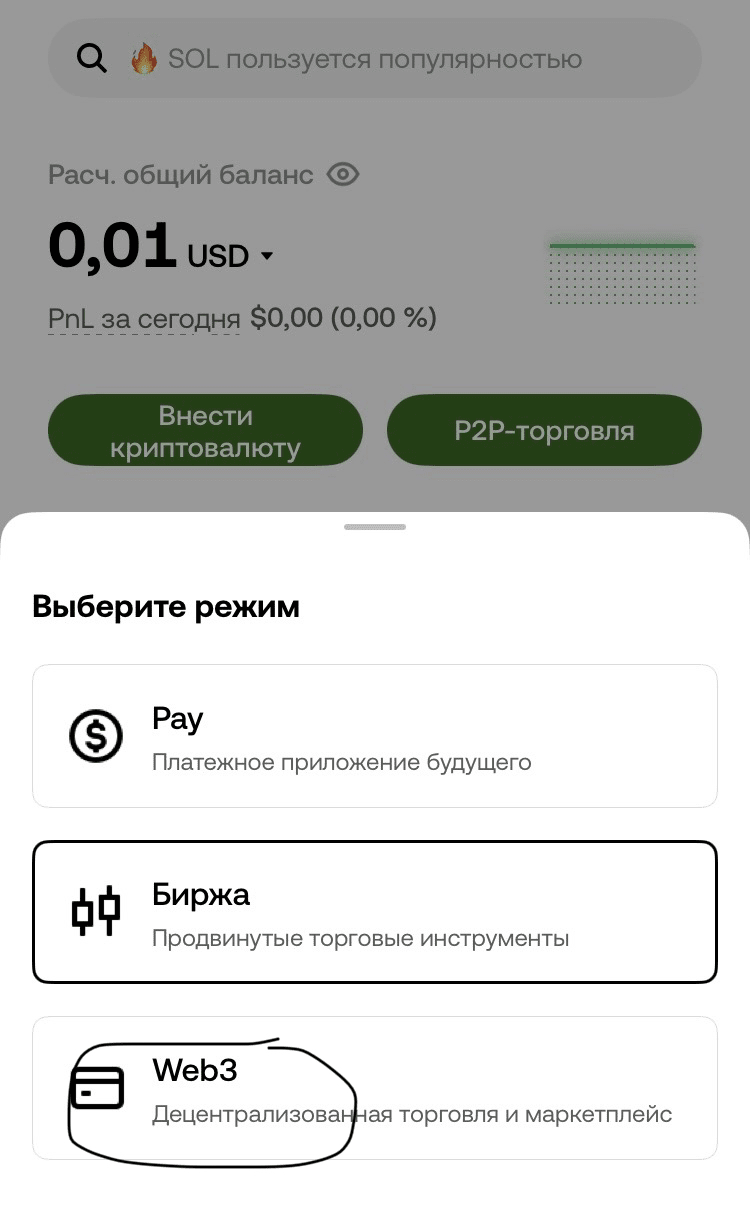The height and width of the screenshot is (1207, 750).
Task: Choose the Биржа mode
Action: [374, 911]
